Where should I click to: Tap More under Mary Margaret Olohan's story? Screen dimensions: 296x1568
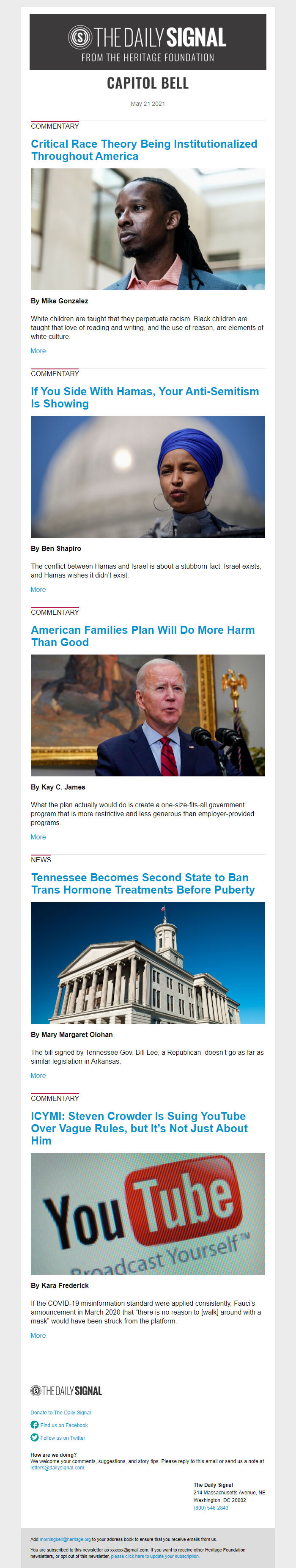click(x=38, y=1076)
